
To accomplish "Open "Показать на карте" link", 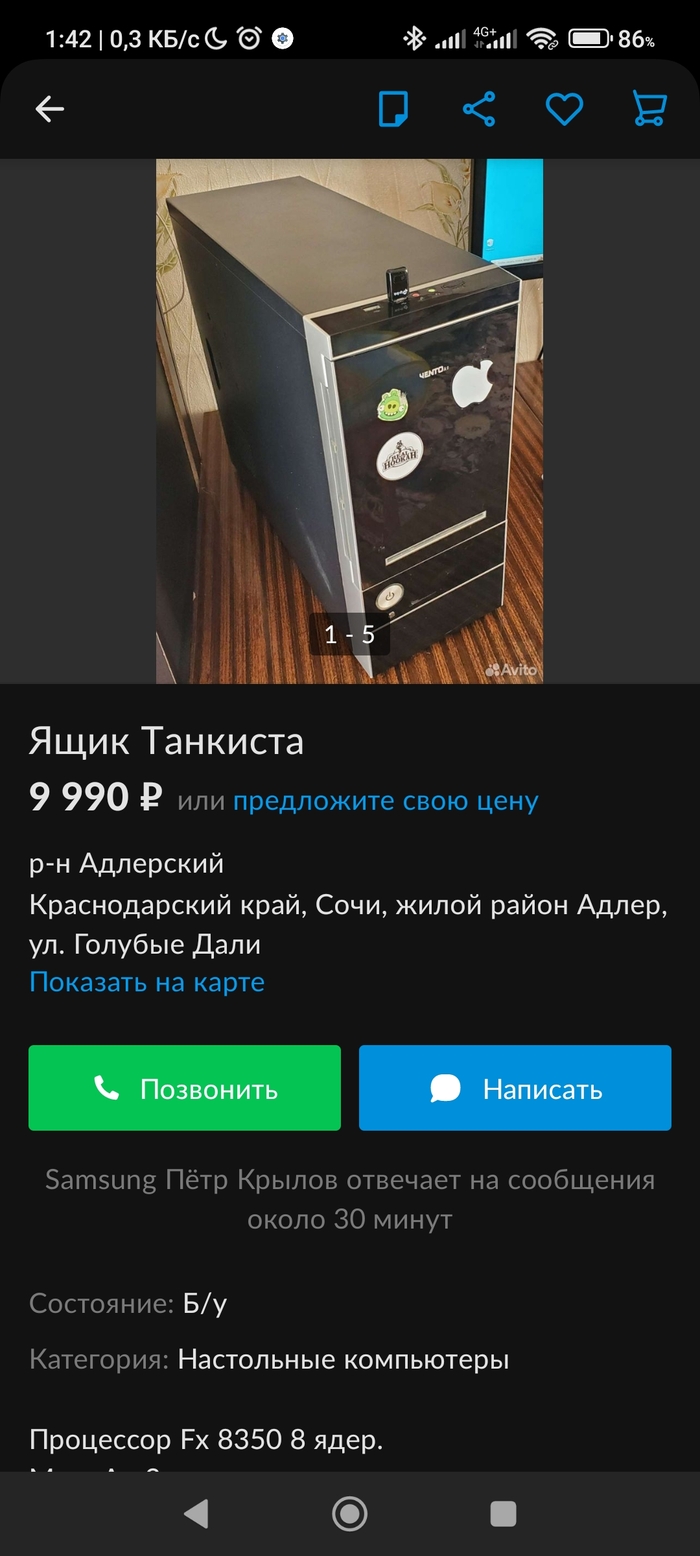I will 147,982.
